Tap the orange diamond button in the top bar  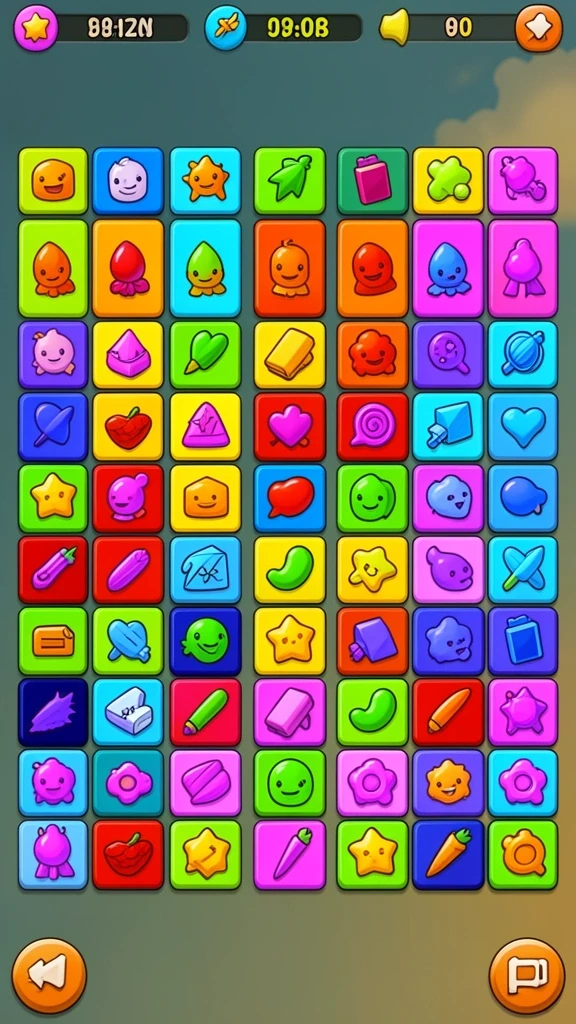pos(539,28)
